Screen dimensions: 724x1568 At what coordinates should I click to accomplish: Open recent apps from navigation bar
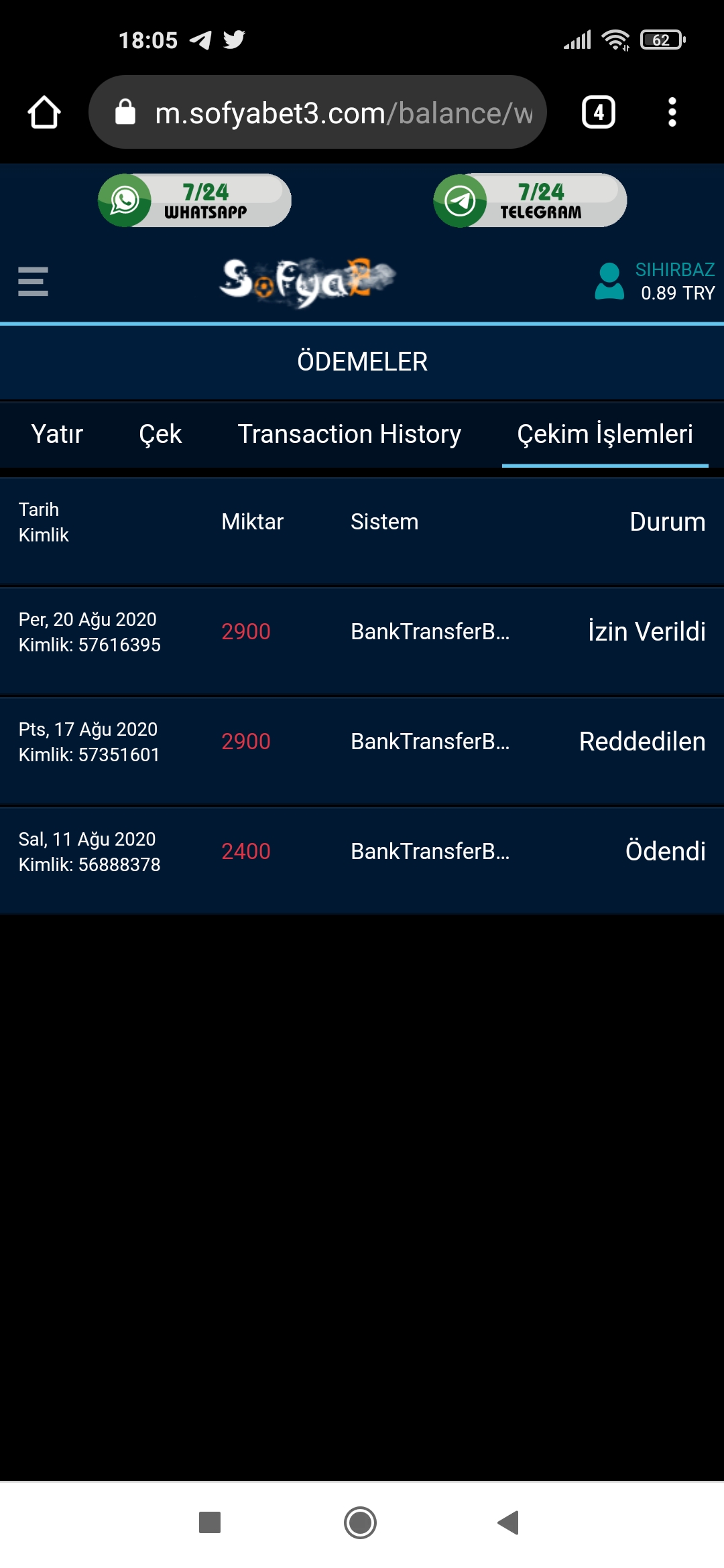(210, 1522)
